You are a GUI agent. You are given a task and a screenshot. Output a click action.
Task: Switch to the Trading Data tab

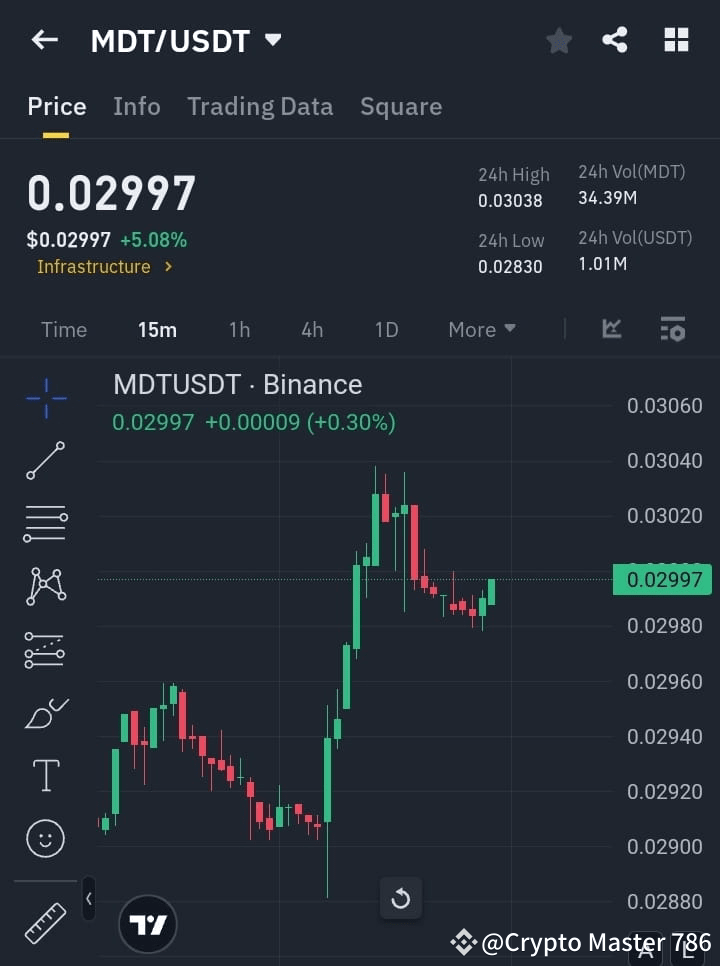click(260, 106)
